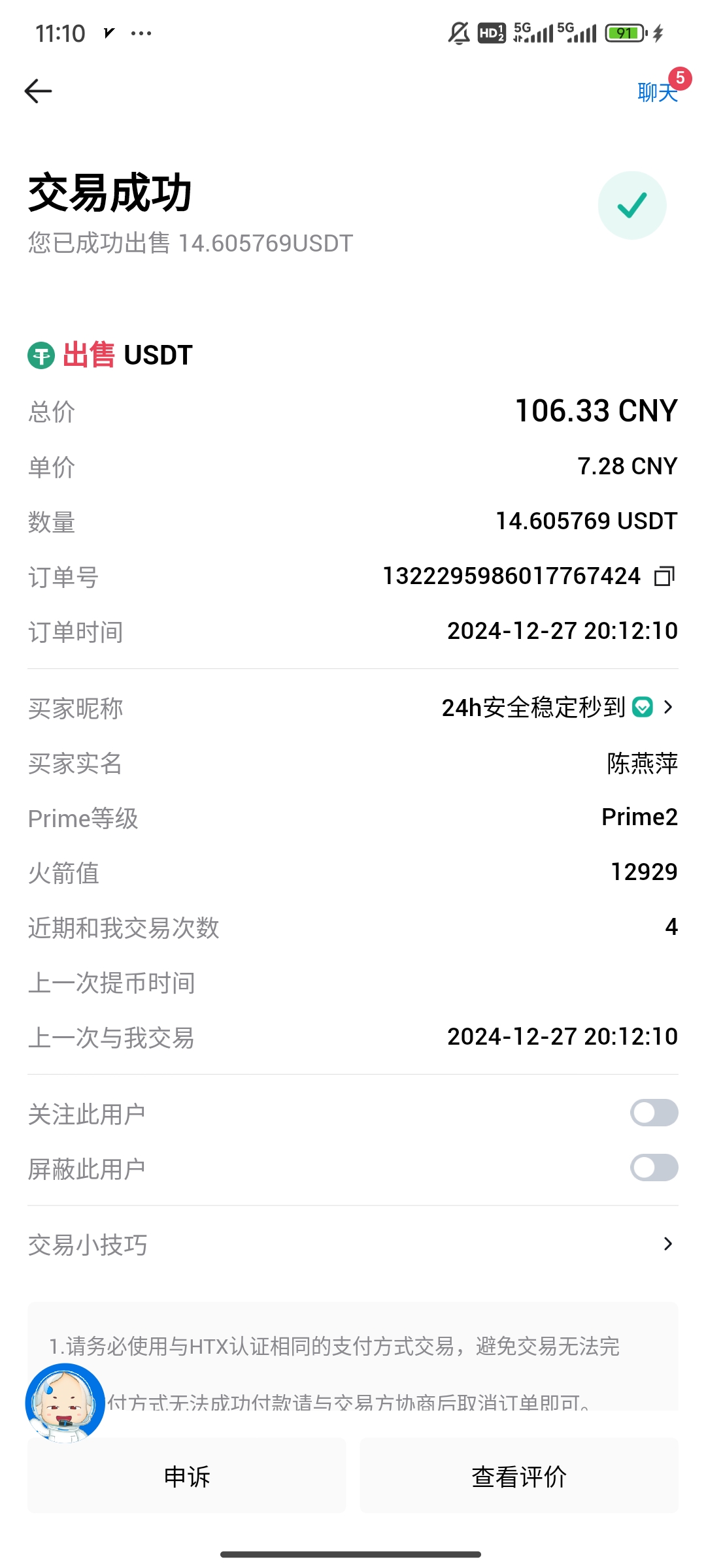Disable the follow user toggle
706x1568 pixels.
(x=654, y=1112)
